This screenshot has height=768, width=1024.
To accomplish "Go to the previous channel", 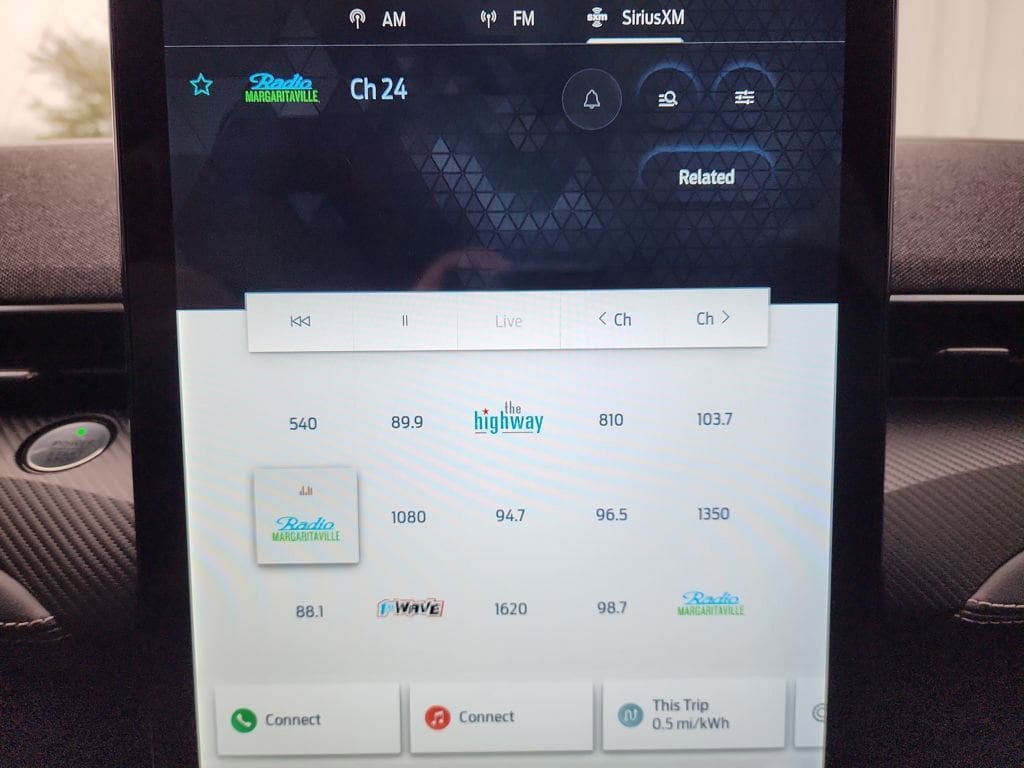I will pos(614,320).
